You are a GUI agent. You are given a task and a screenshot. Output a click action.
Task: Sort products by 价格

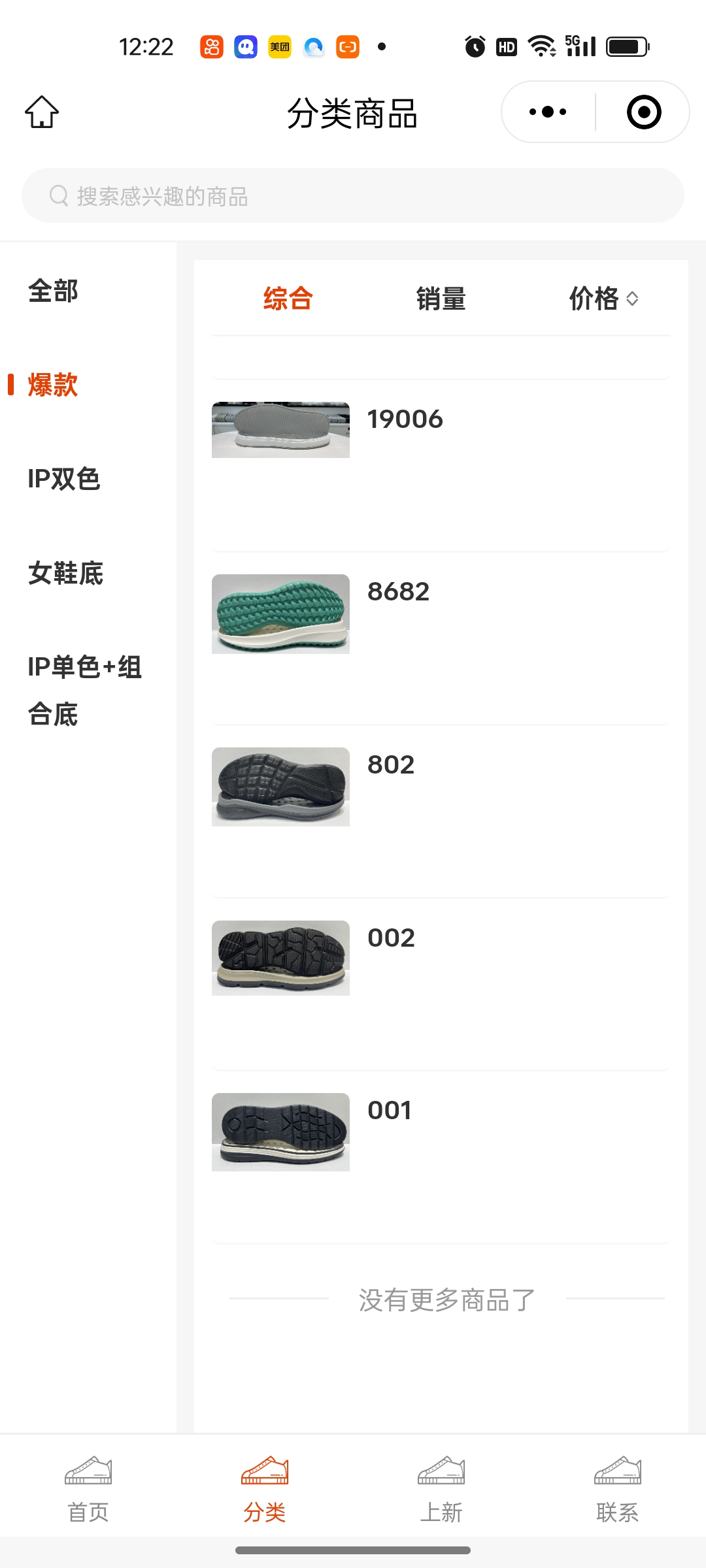point(603,299)
